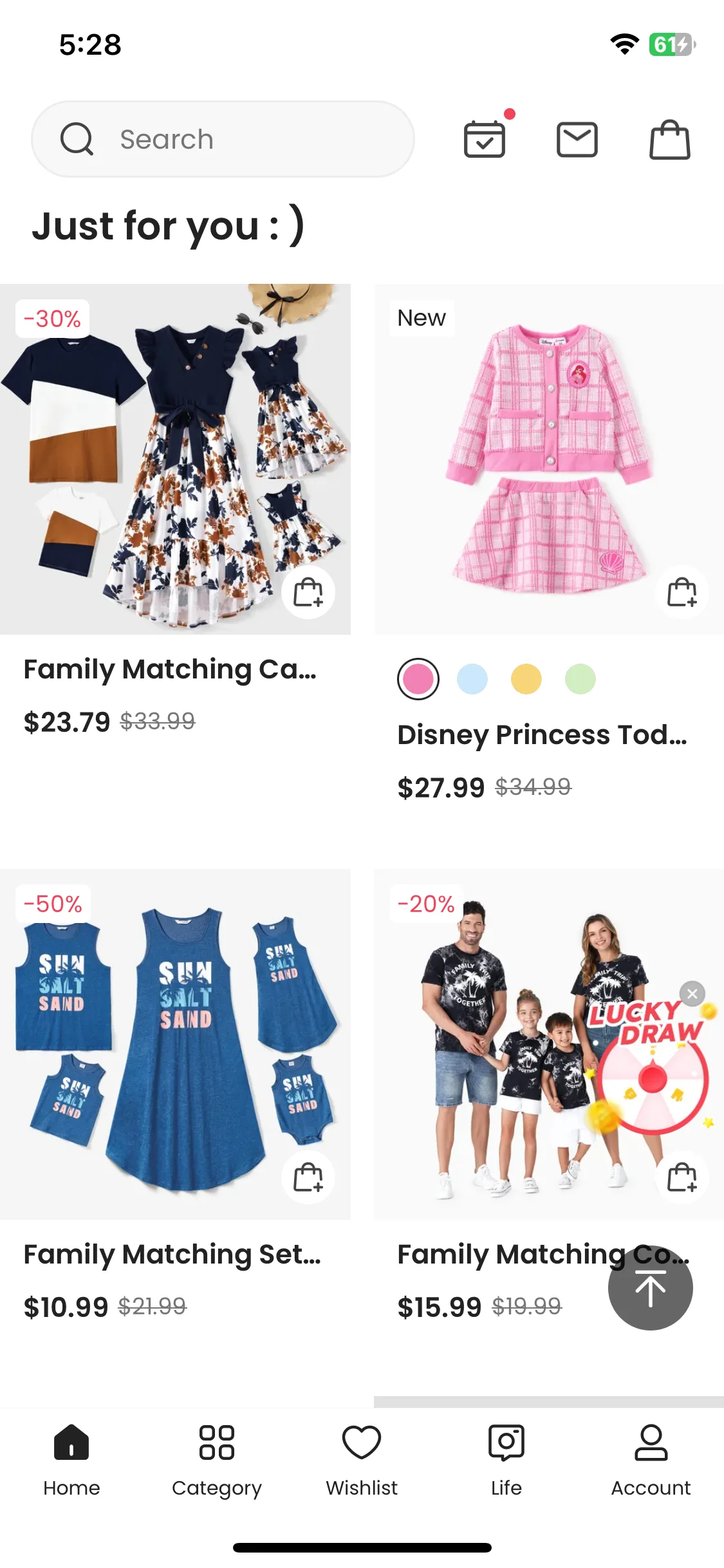Add the -30% floral dress set to bag

click(308, 592)
